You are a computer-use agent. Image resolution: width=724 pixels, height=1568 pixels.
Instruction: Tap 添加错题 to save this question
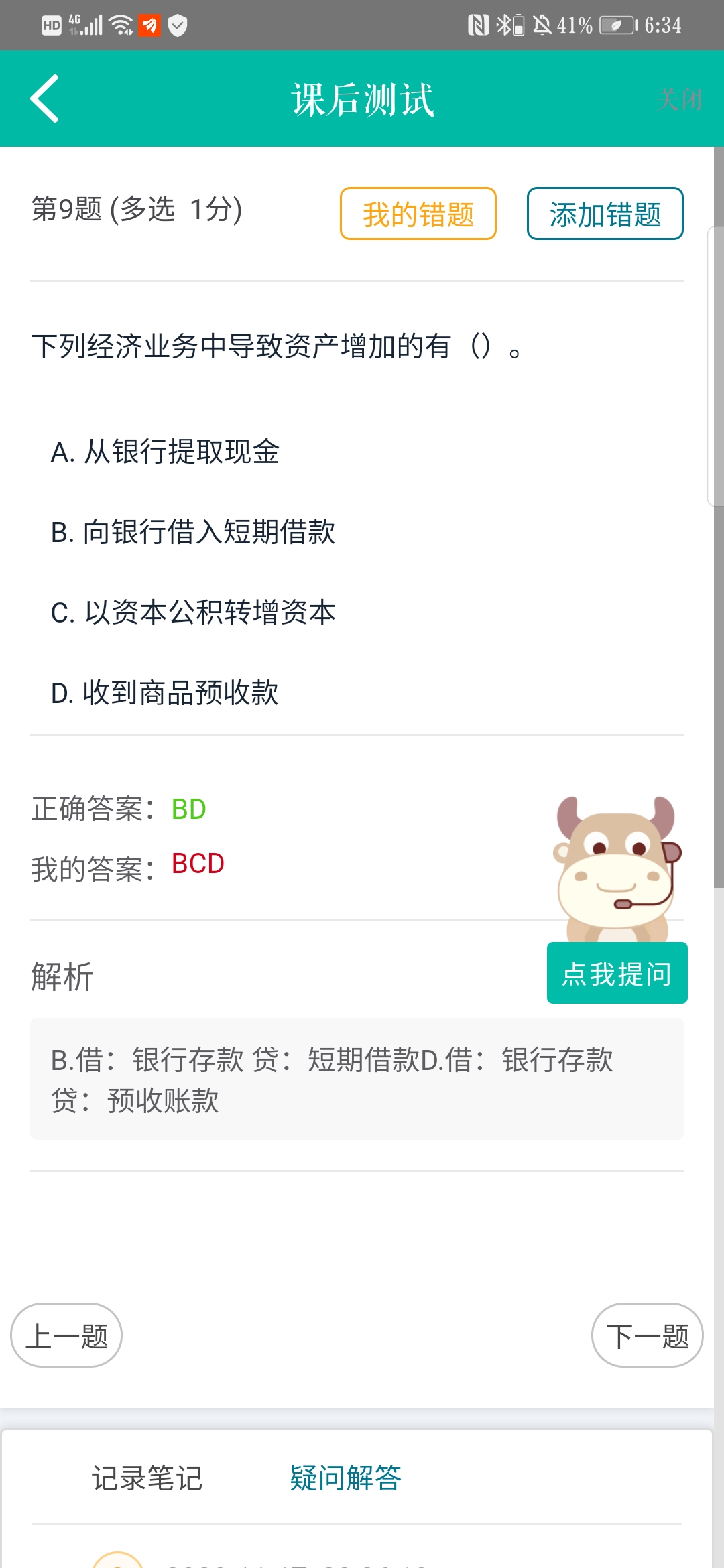[x=605, y=214]
